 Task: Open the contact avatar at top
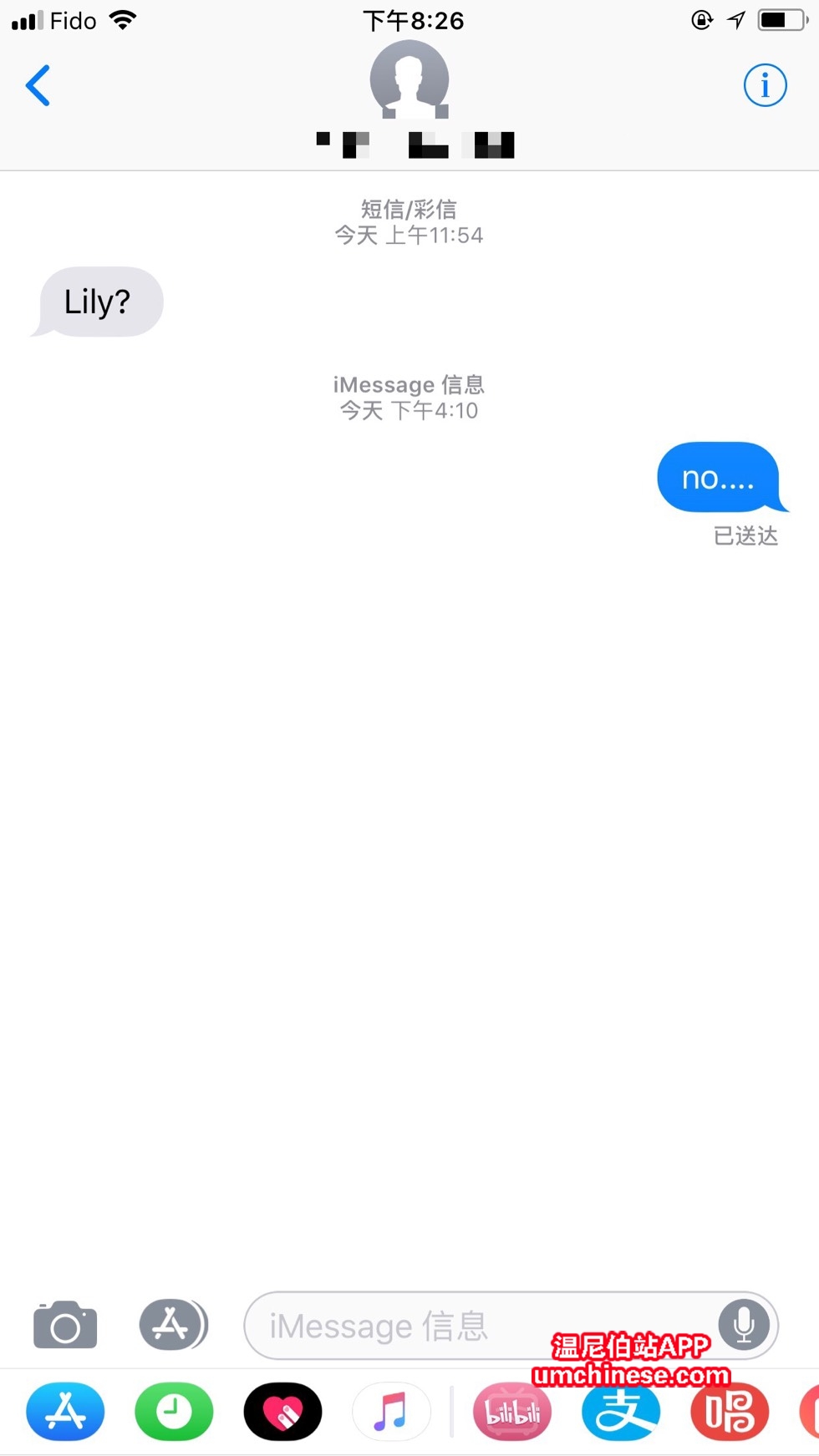409,79
